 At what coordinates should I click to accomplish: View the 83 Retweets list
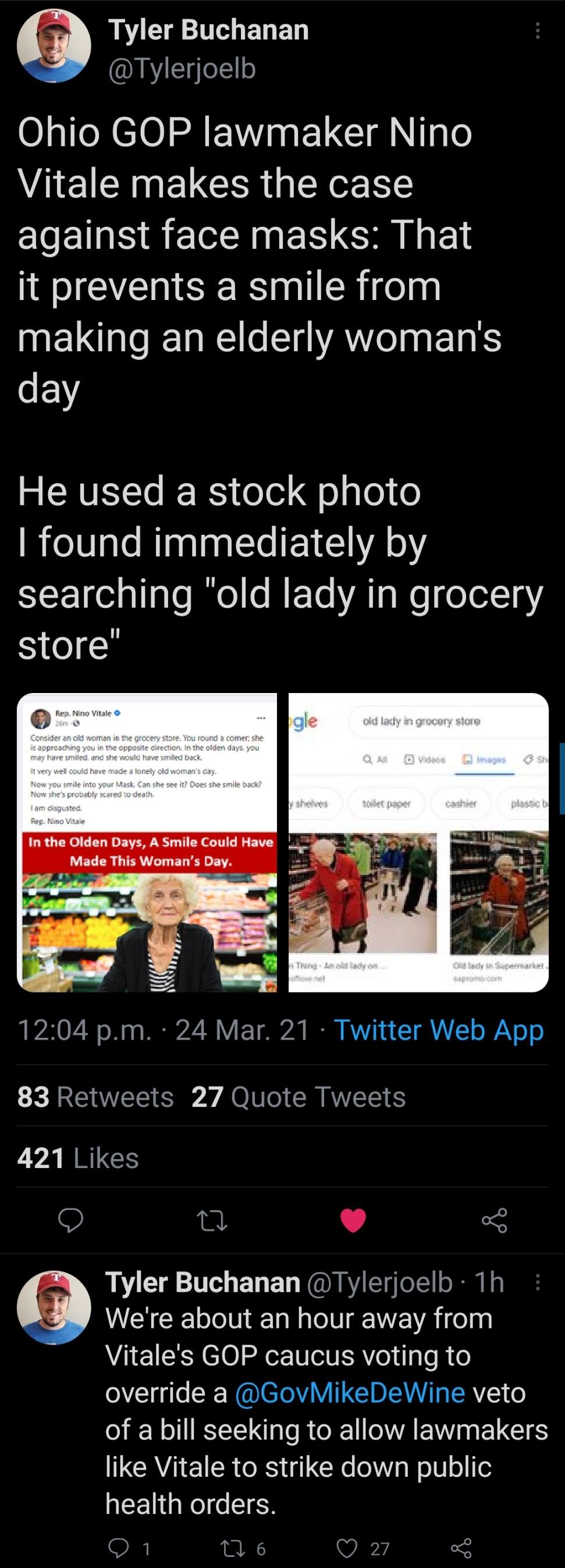tap(95, 1097)
